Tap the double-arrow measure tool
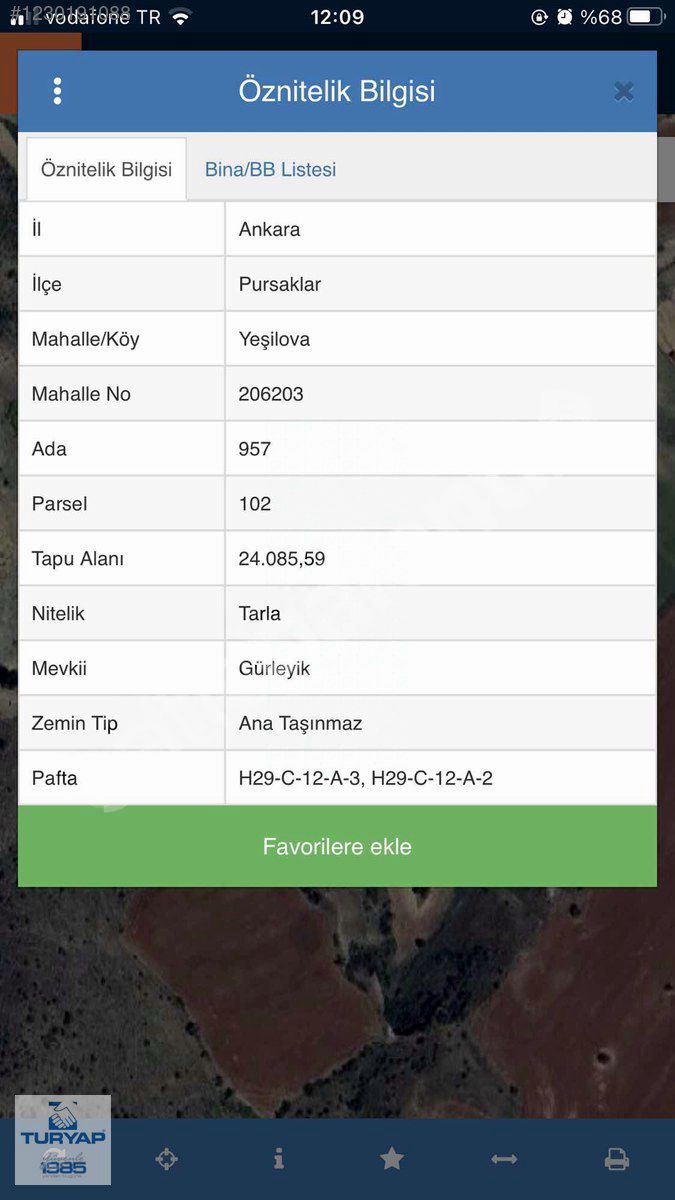The height and width of the screenshot is (1200, 675). 504,1159
